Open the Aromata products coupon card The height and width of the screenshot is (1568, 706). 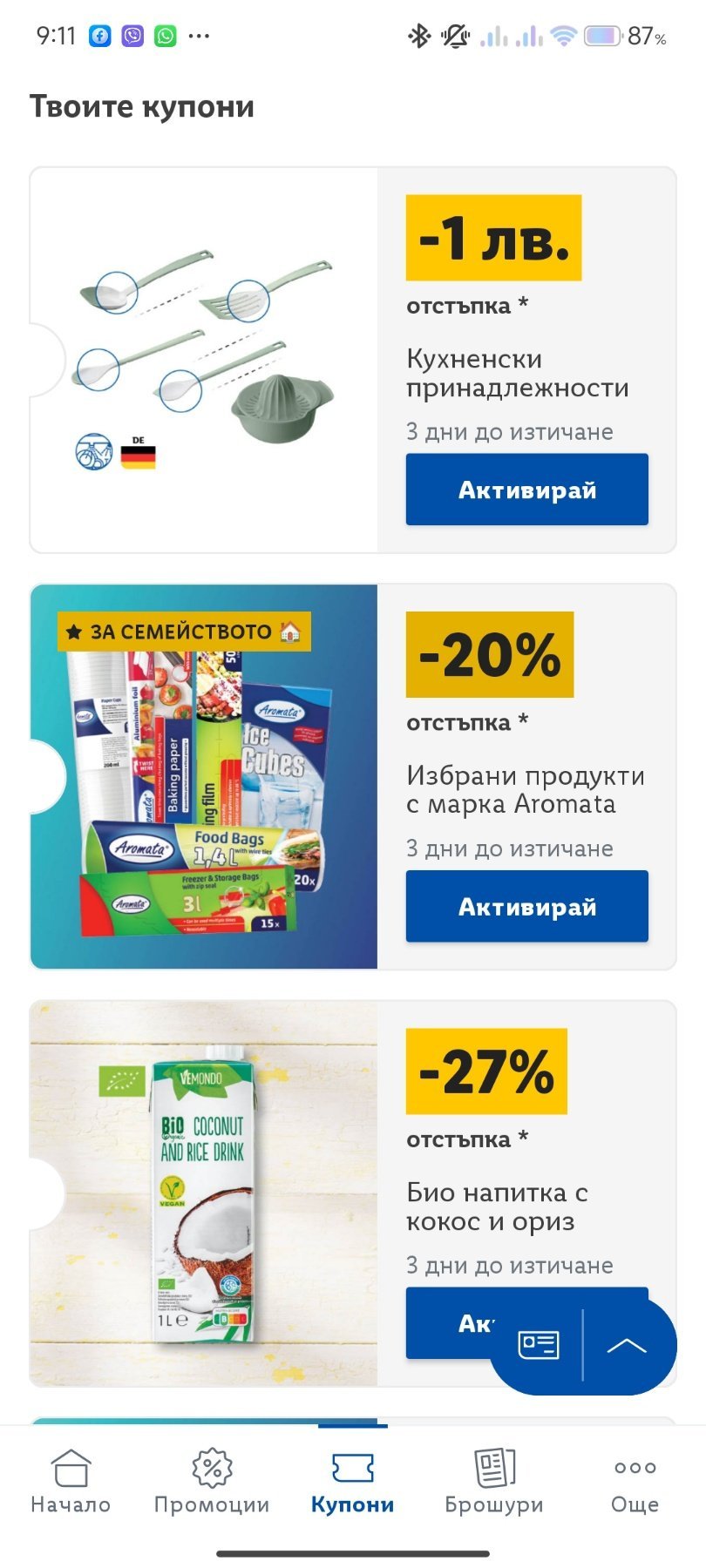353,776
